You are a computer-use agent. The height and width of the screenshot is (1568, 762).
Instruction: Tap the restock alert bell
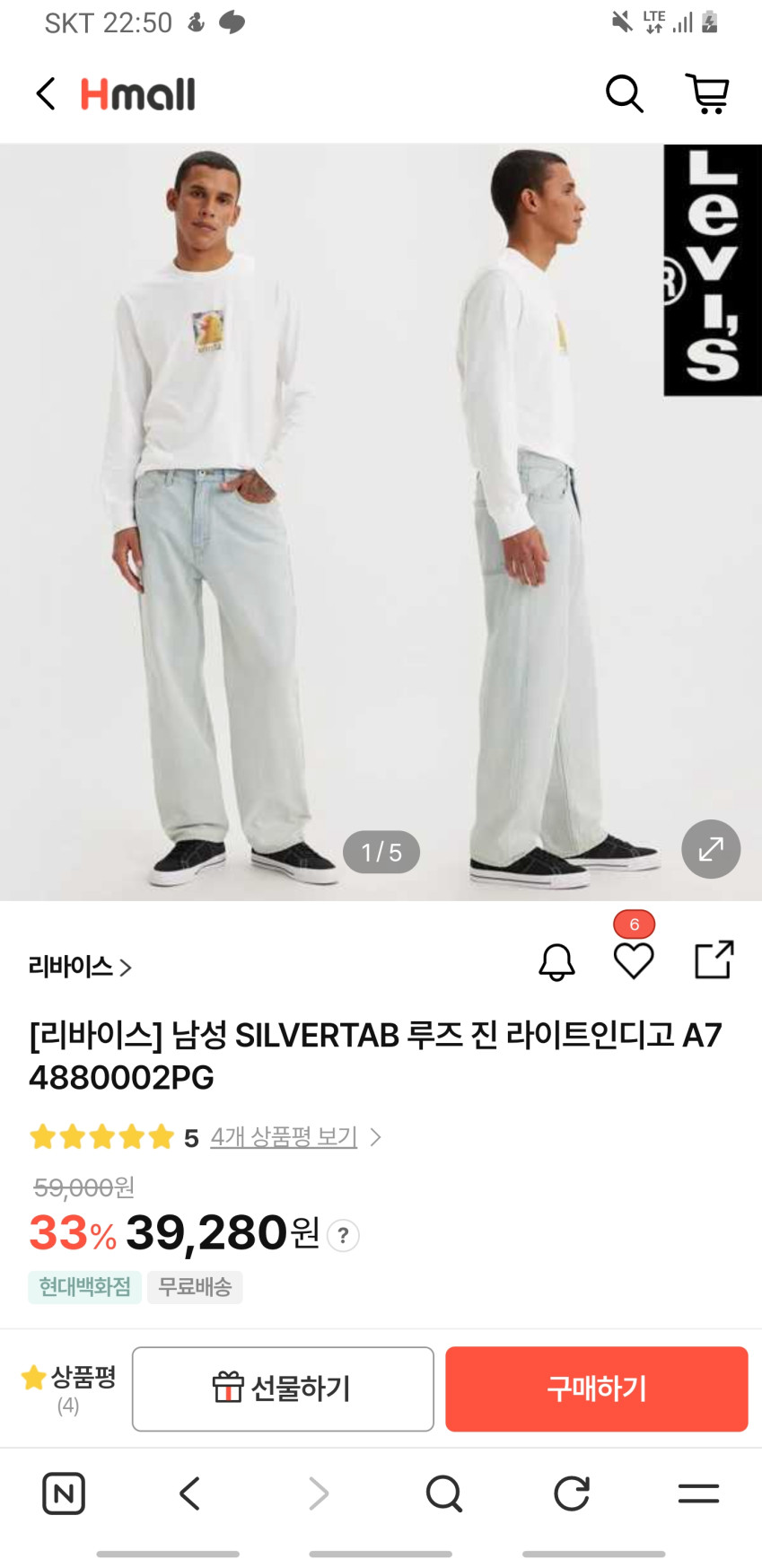click(556, 962)
